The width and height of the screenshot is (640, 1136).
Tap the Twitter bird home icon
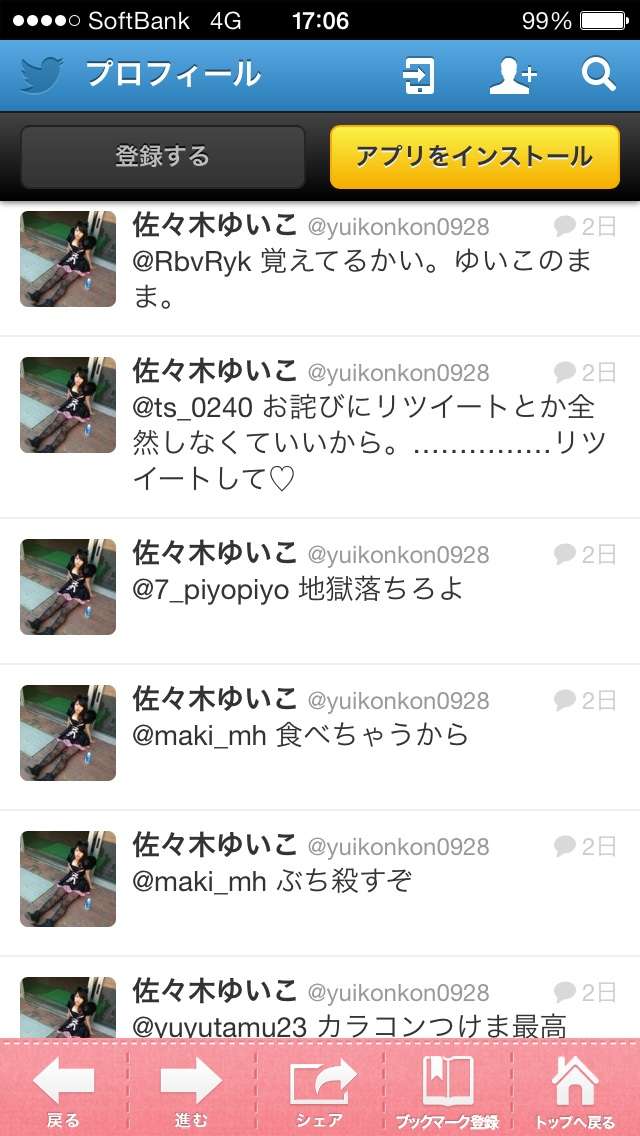pyautogui.click(x=42, y=75)
